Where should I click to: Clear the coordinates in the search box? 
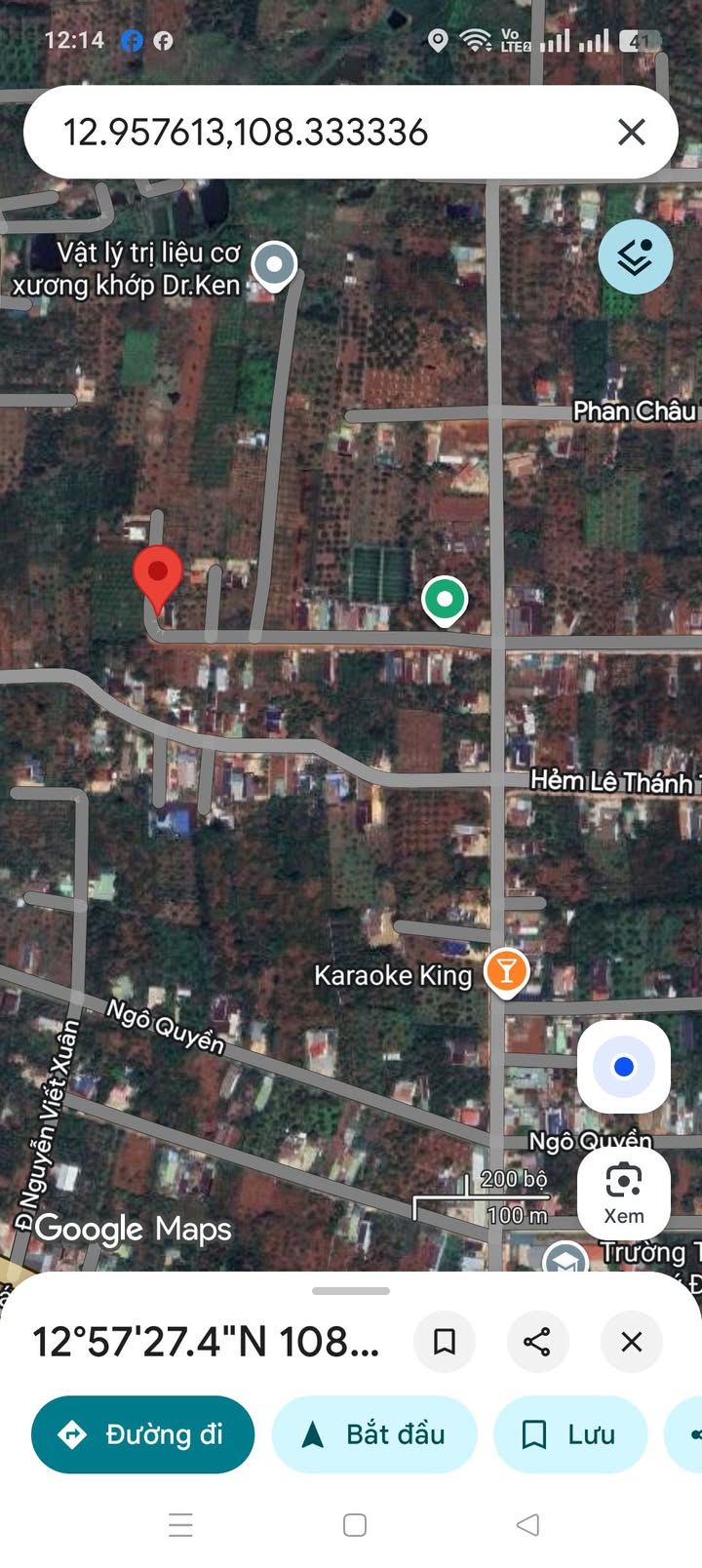632,133
